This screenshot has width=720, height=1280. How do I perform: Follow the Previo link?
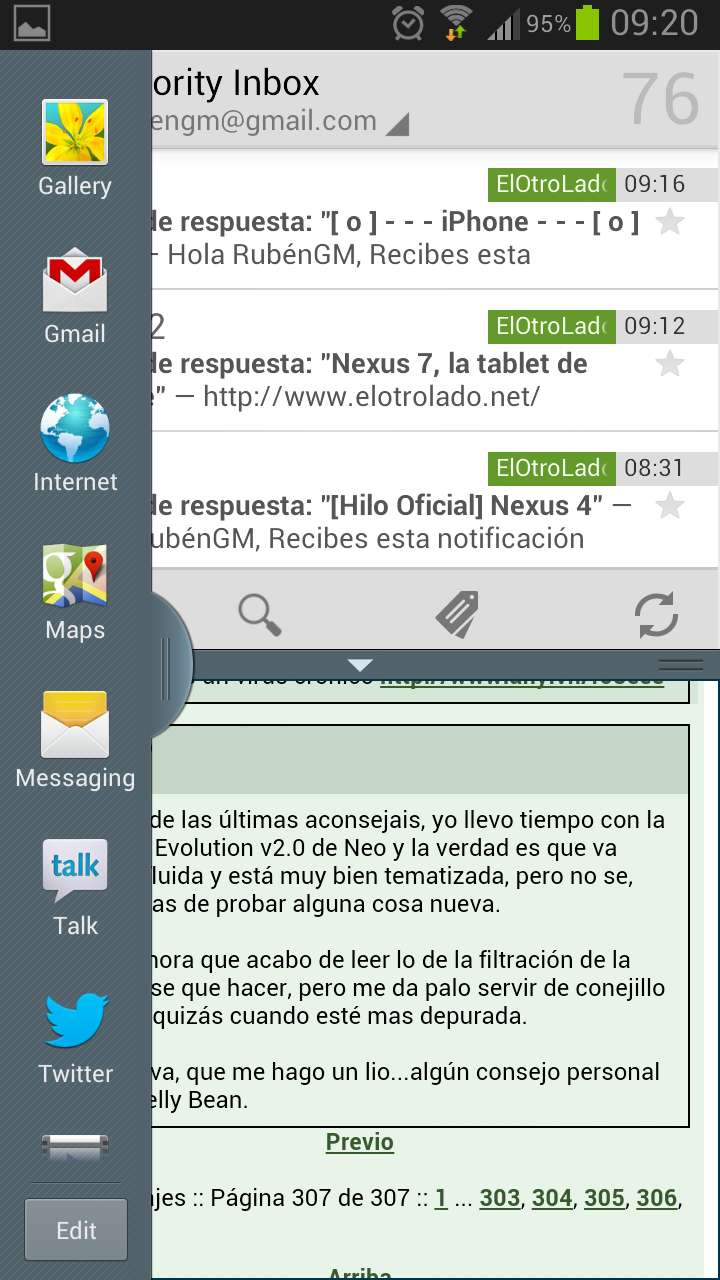[x=359, y=1142]
